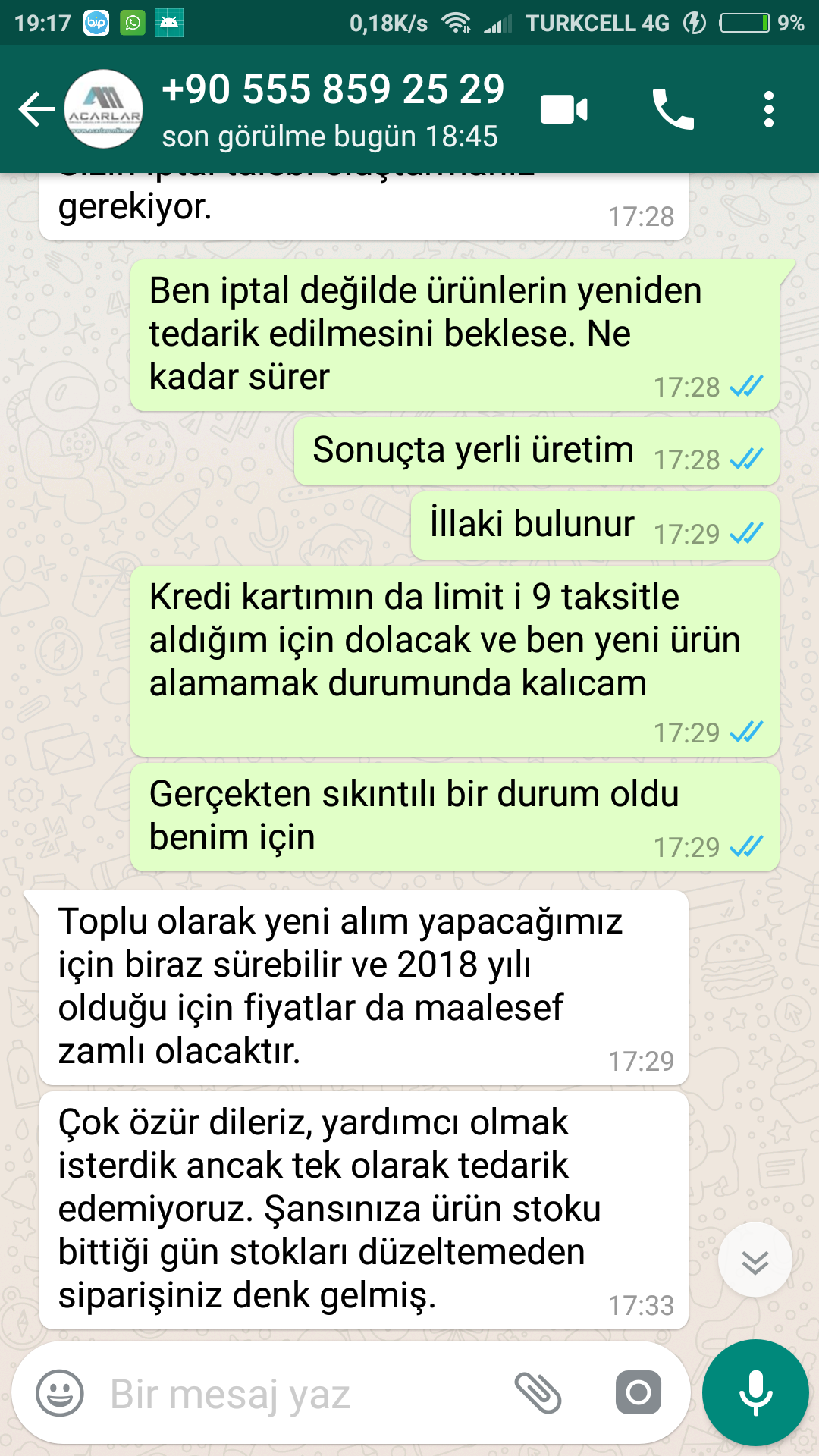Open the overflow menu

(768, 110)
